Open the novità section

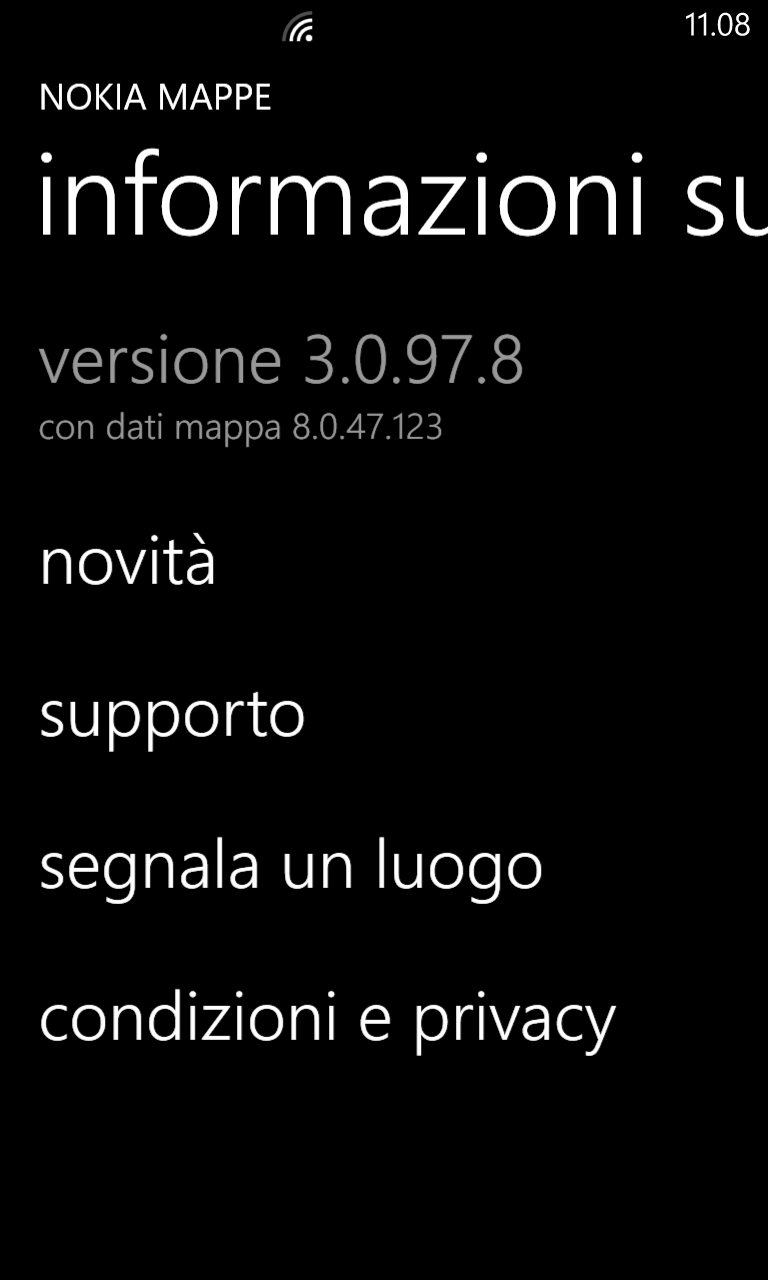128,561
